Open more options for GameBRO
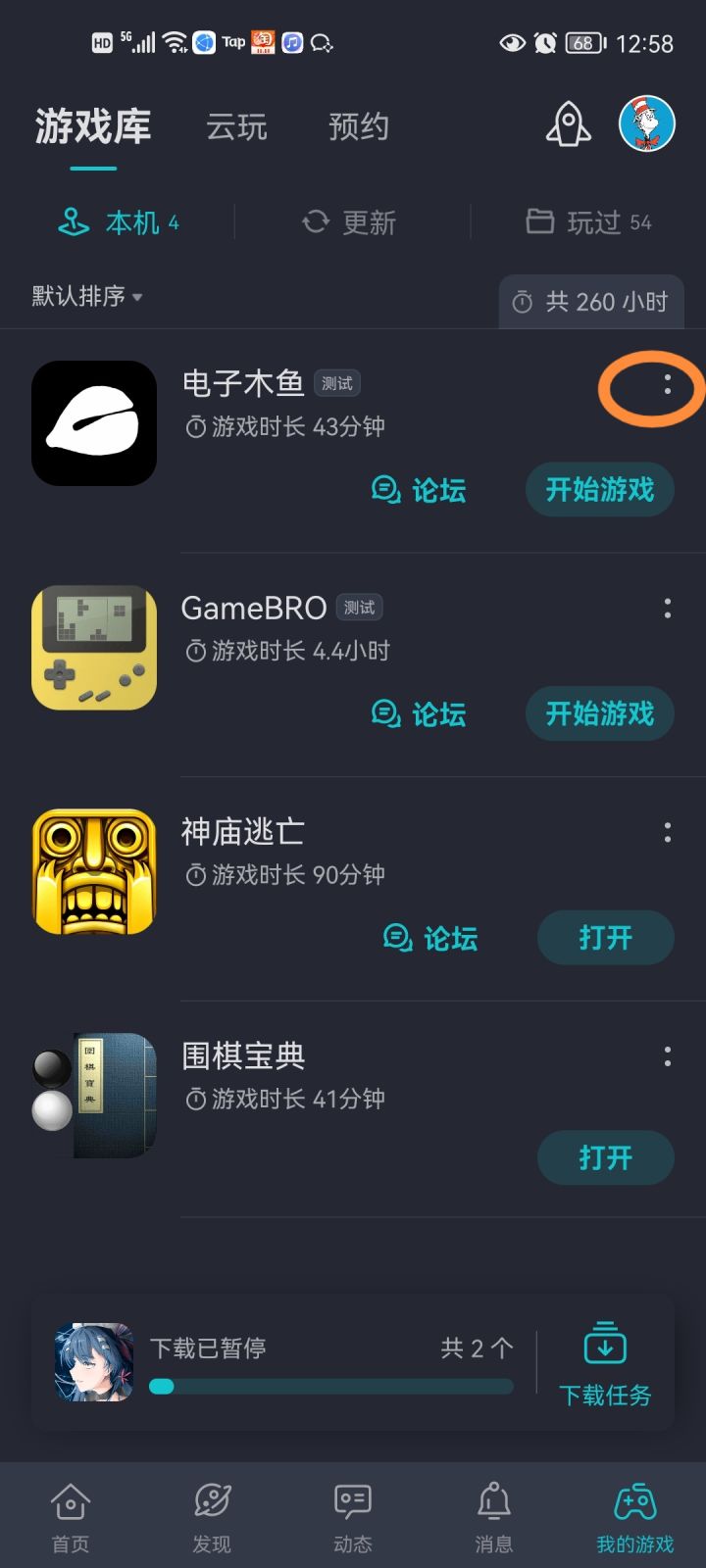 pyautogui.click(x=668, y=609)
